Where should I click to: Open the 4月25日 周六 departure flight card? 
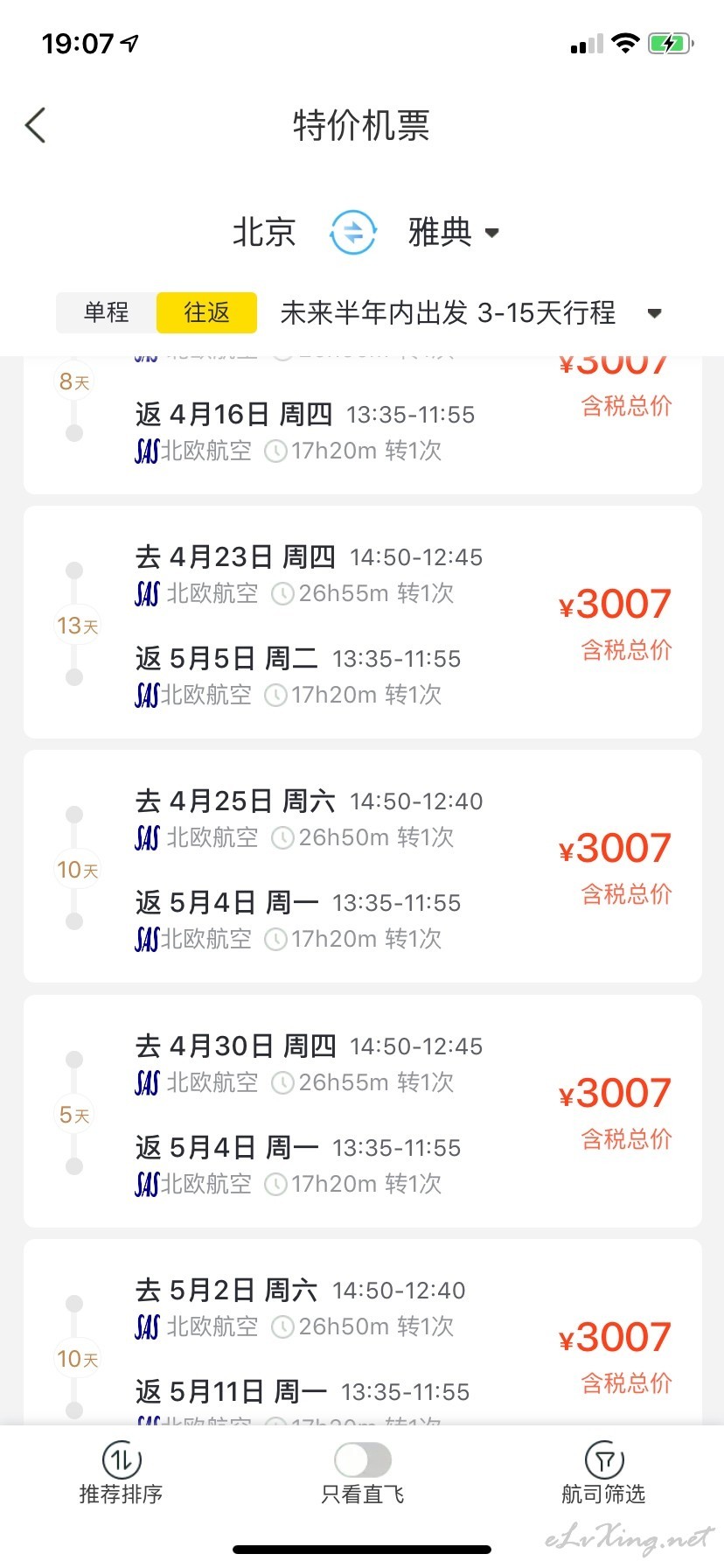[x=362, y=866]
